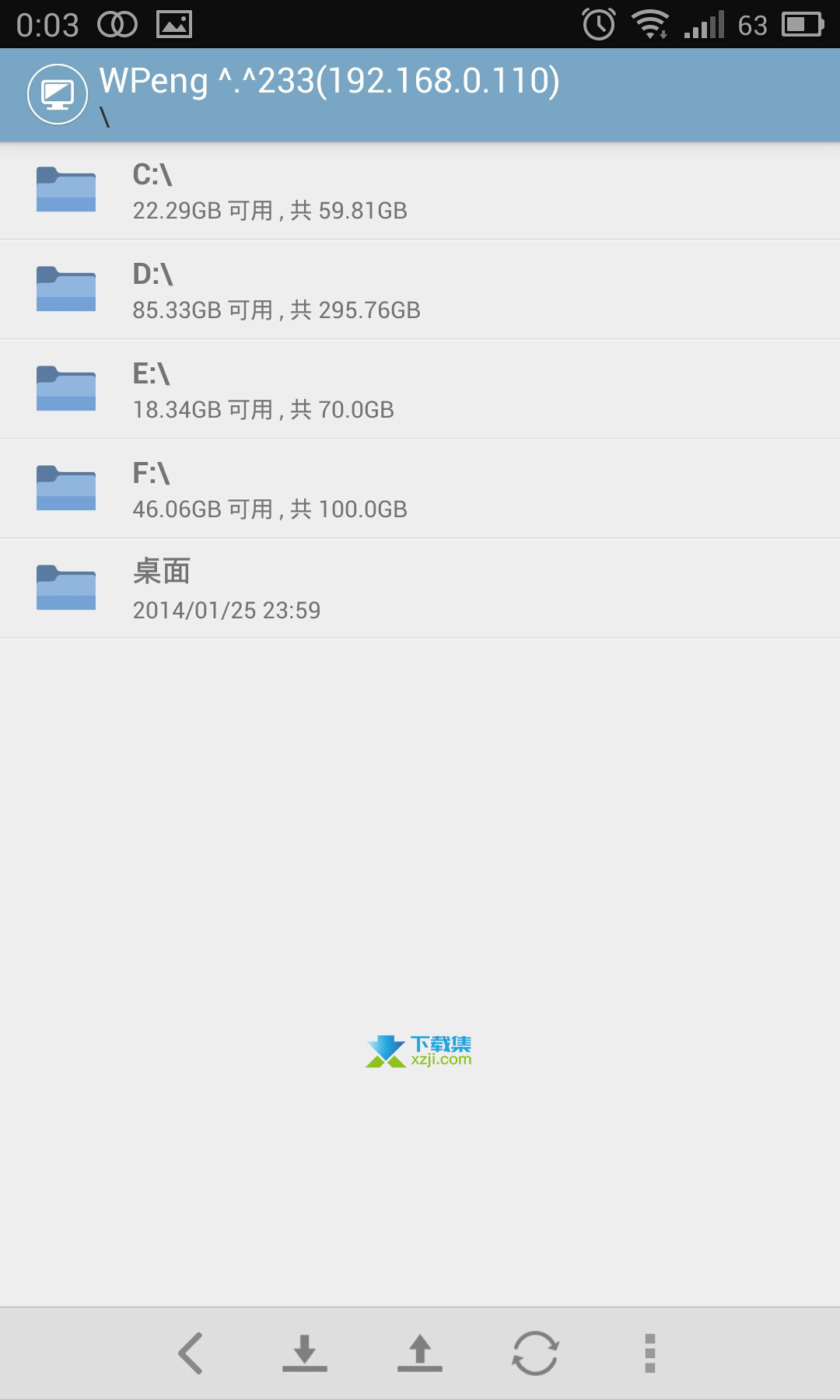Image resolution: width=840 pixels, height=1400 pixels.
Task: Browse the E:\ drive
Action: [420, 389]
